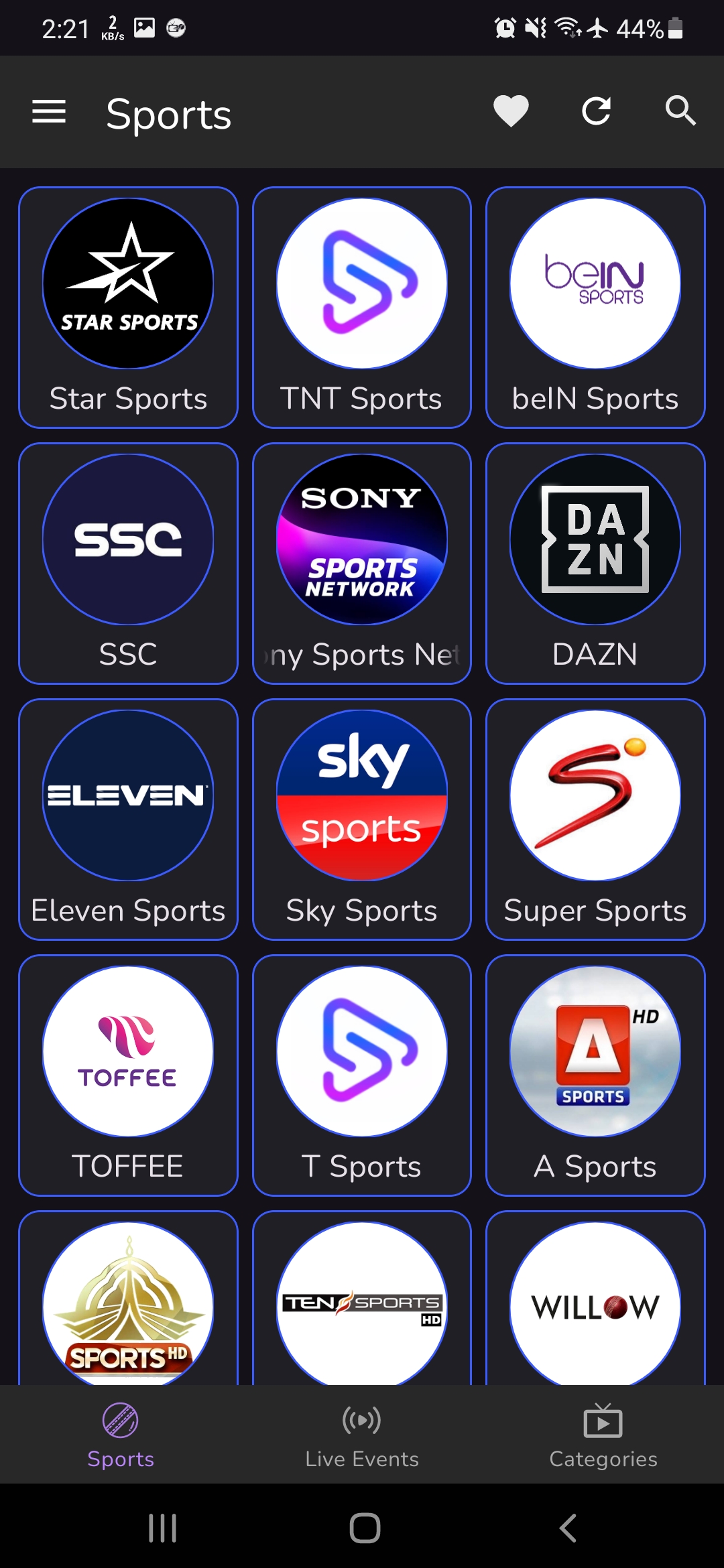
Task: Open the Star Sports channel
Action: [128, 307]
